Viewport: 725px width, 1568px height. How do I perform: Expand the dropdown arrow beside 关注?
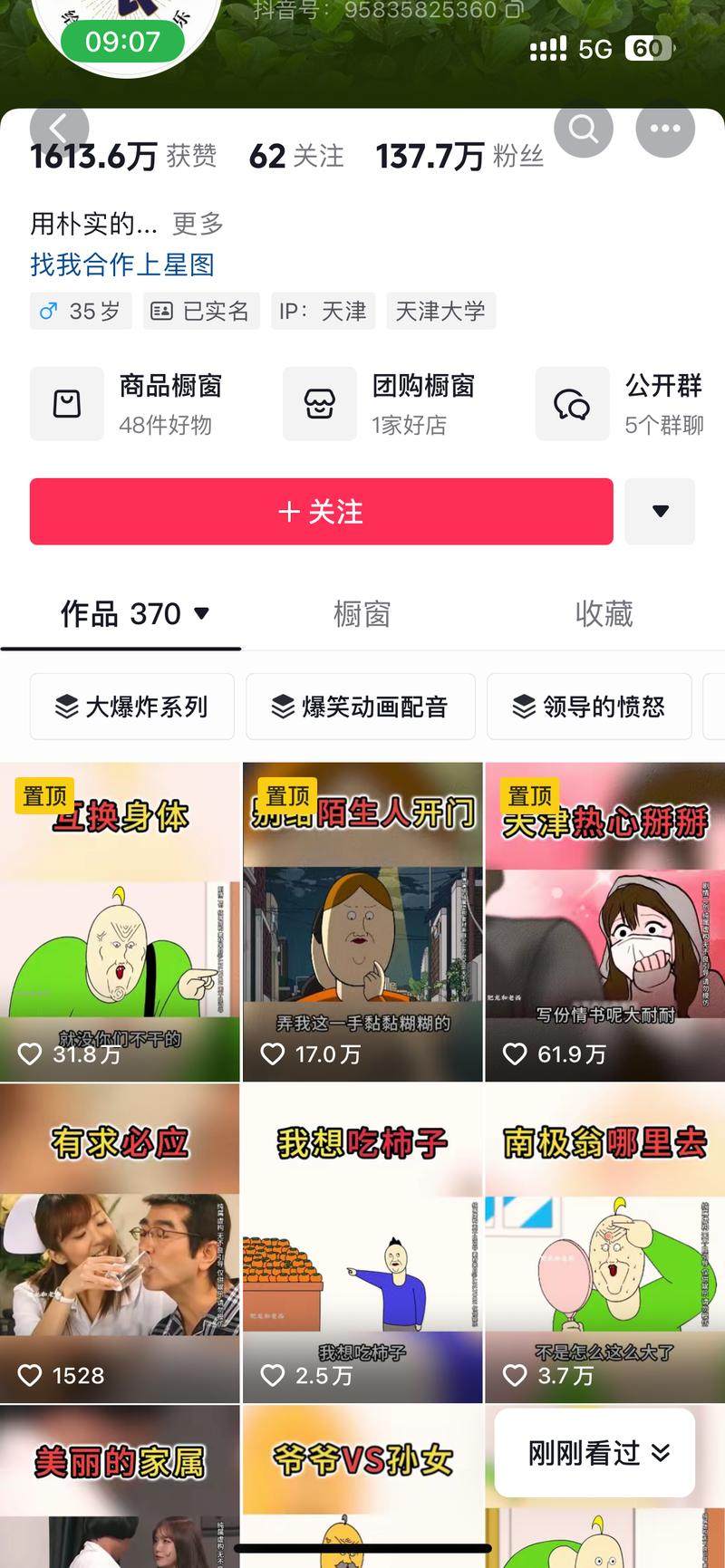pyautogui.click(x=661, y=512)
